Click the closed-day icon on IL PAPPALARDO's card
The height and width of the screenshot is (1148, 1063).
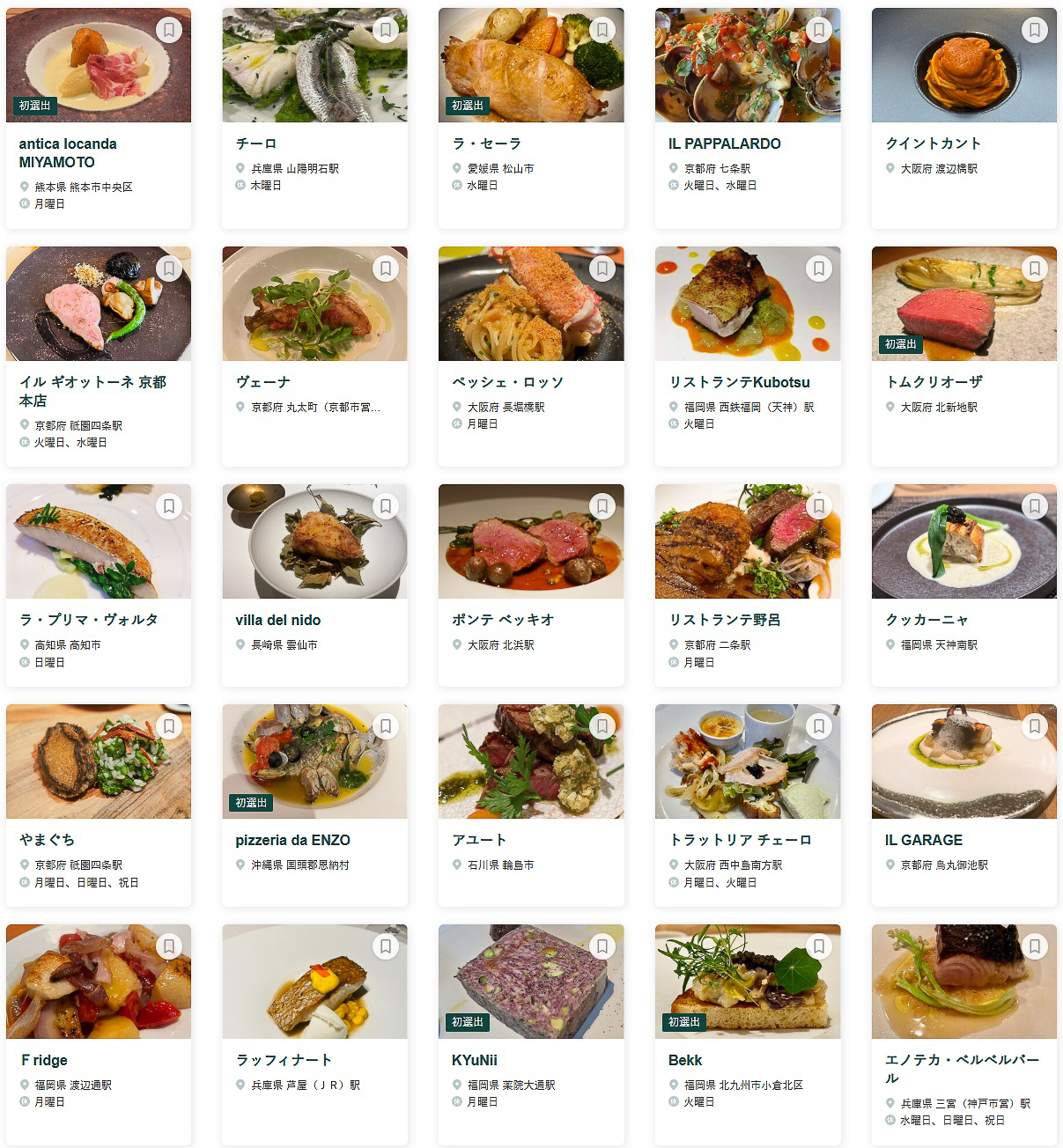[672, 186]
